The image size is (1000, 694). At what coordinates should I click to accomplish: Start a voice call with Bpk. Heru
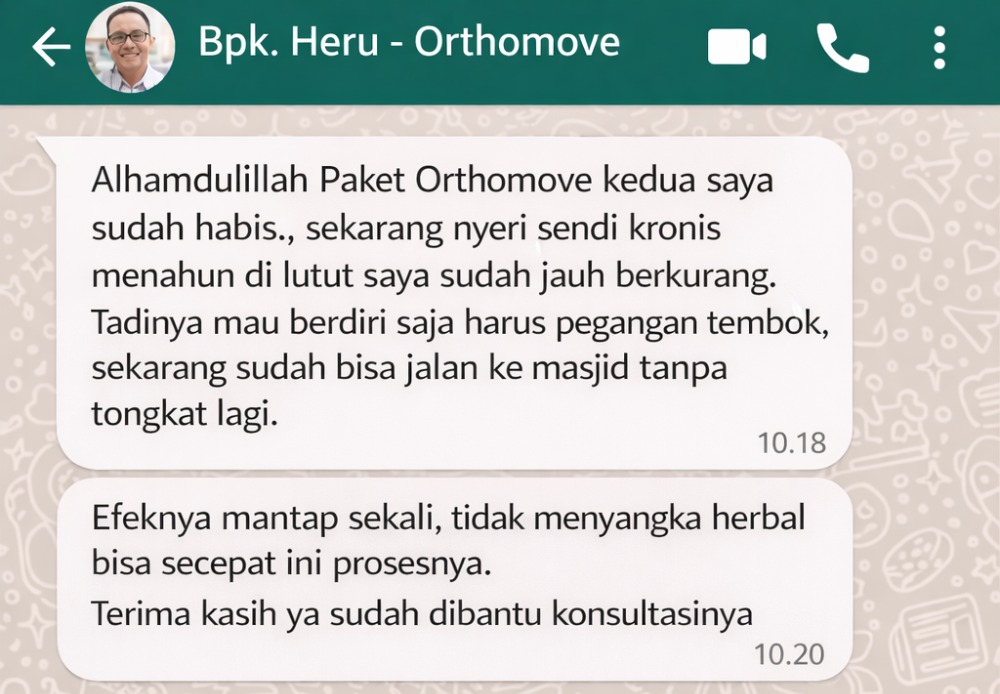pos(842,47)
